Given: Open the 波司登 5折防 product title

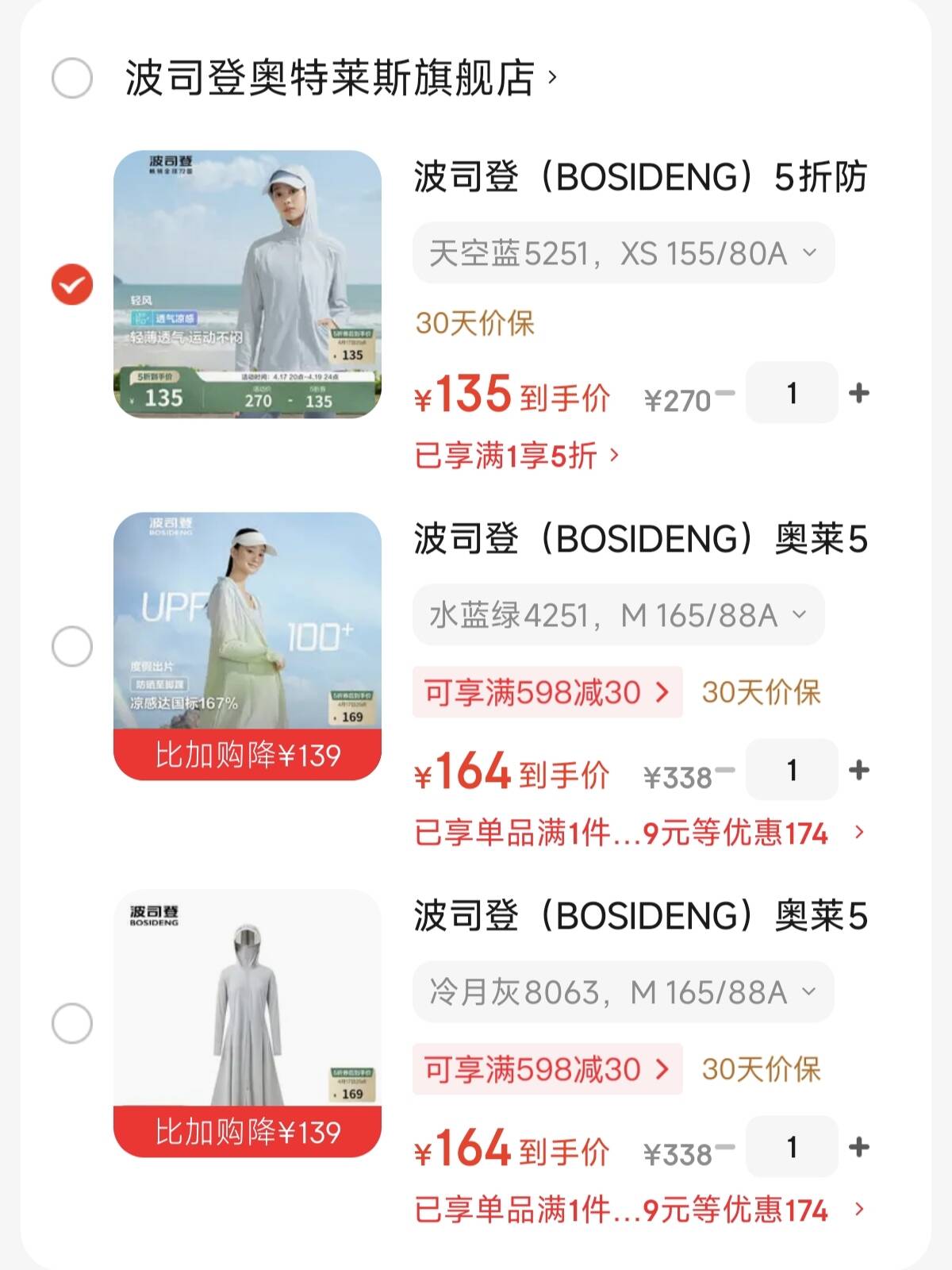Looking at the screenshot, I should point(641,177).
